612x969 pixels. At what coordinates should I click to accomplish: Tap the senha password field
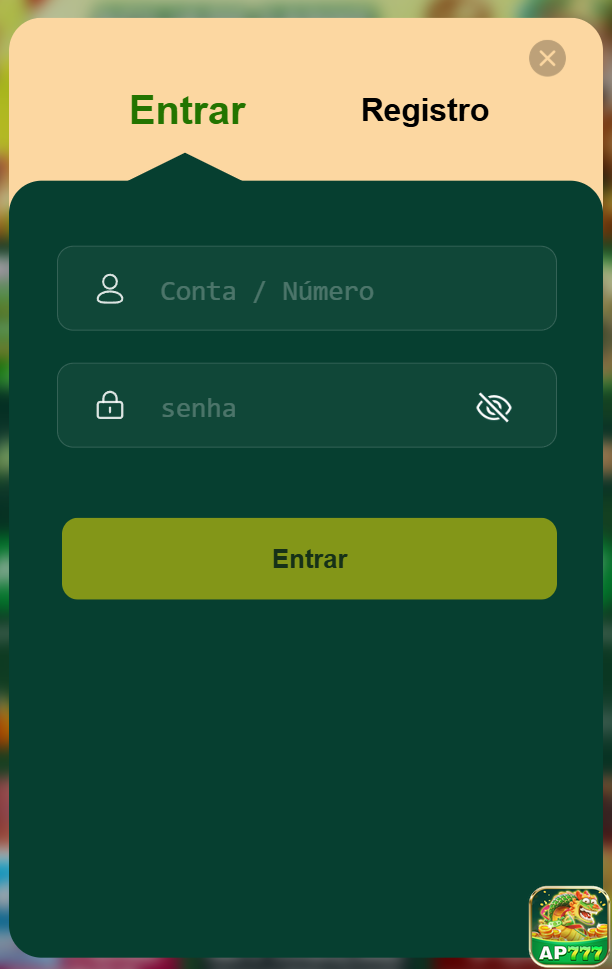click(300, 408)
